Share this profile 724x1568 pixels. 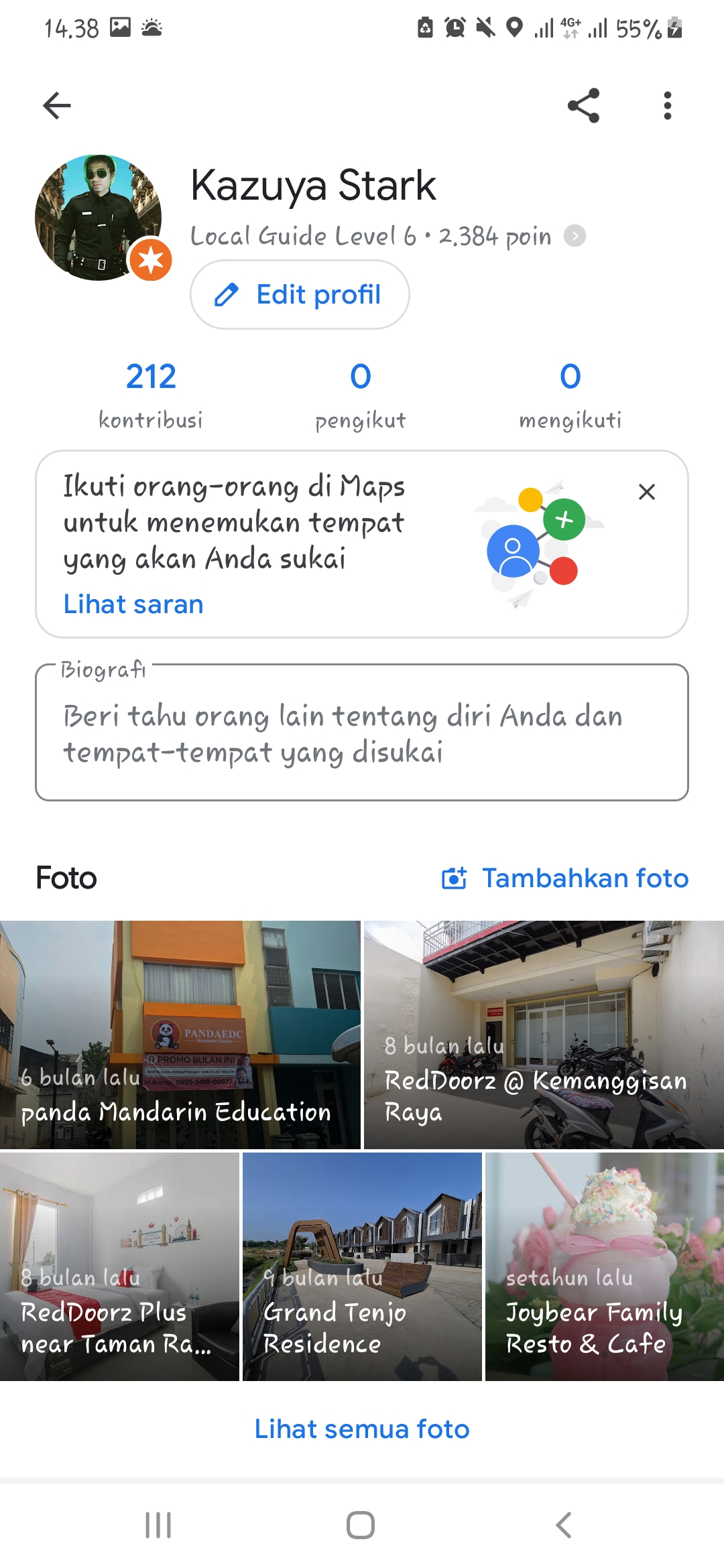[x=583, y=105]
